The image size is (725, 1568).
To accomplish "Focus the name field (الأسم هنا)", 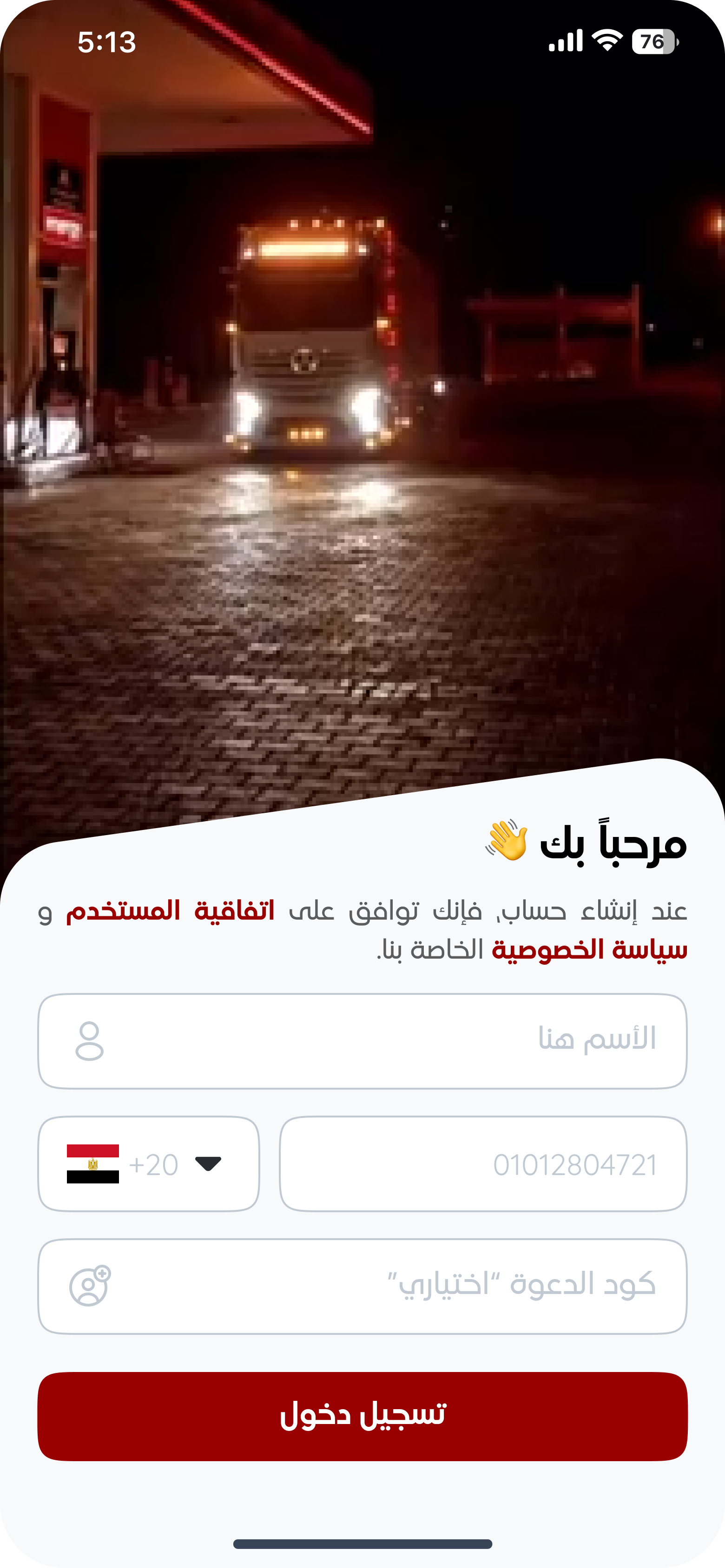I will [x=362, y=1041].
